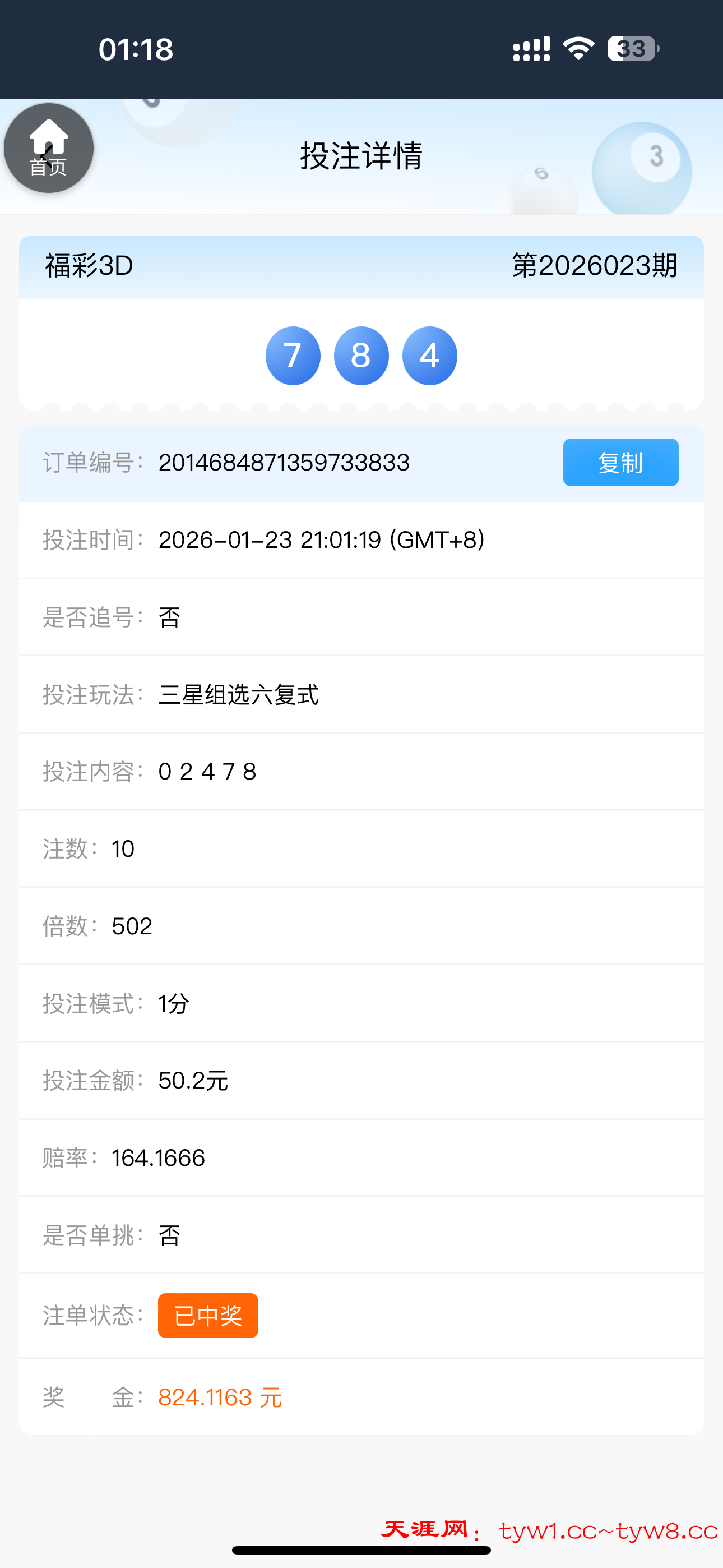Tap the 赔率 odds value 164.1666

click(157, 1157)
